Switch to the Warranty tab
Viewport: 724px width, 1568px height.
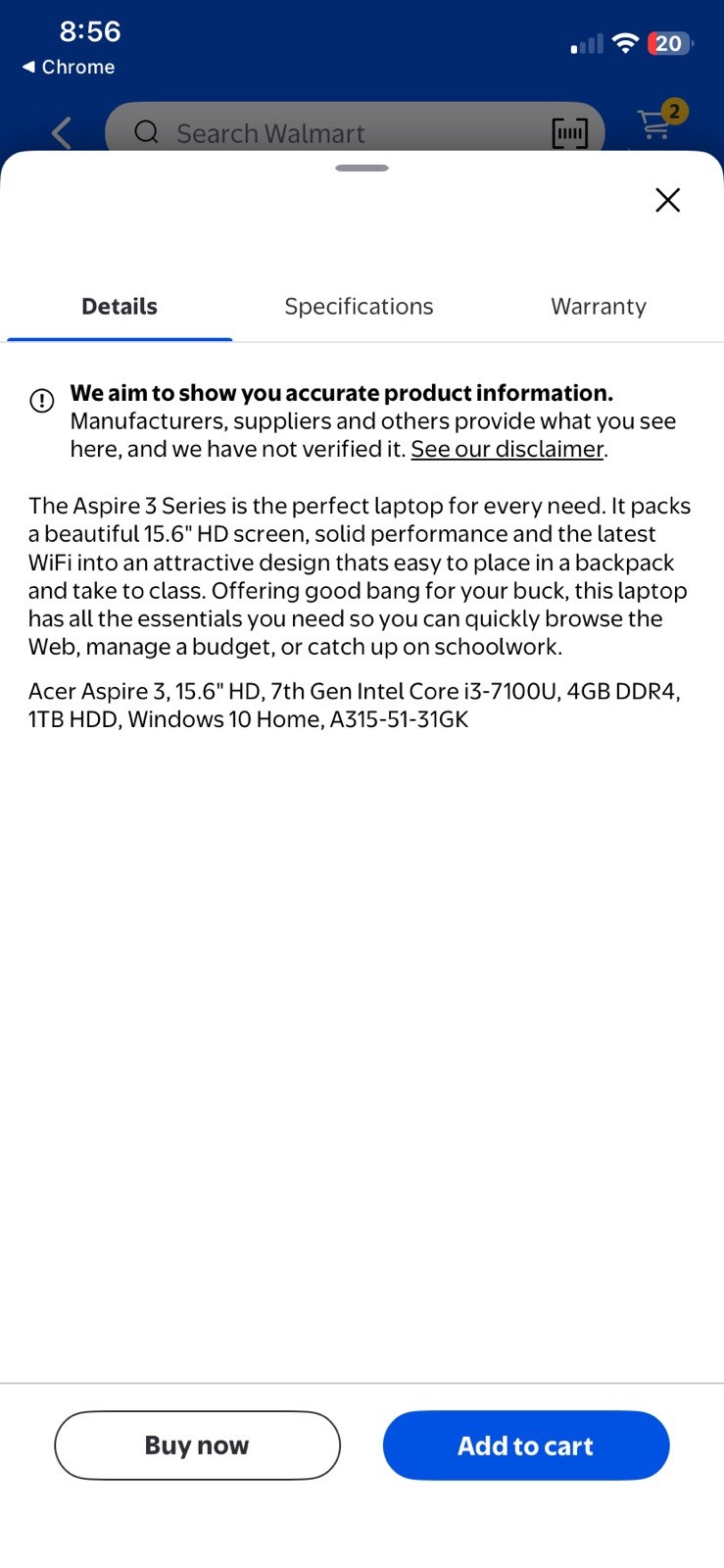pos(599,307)
